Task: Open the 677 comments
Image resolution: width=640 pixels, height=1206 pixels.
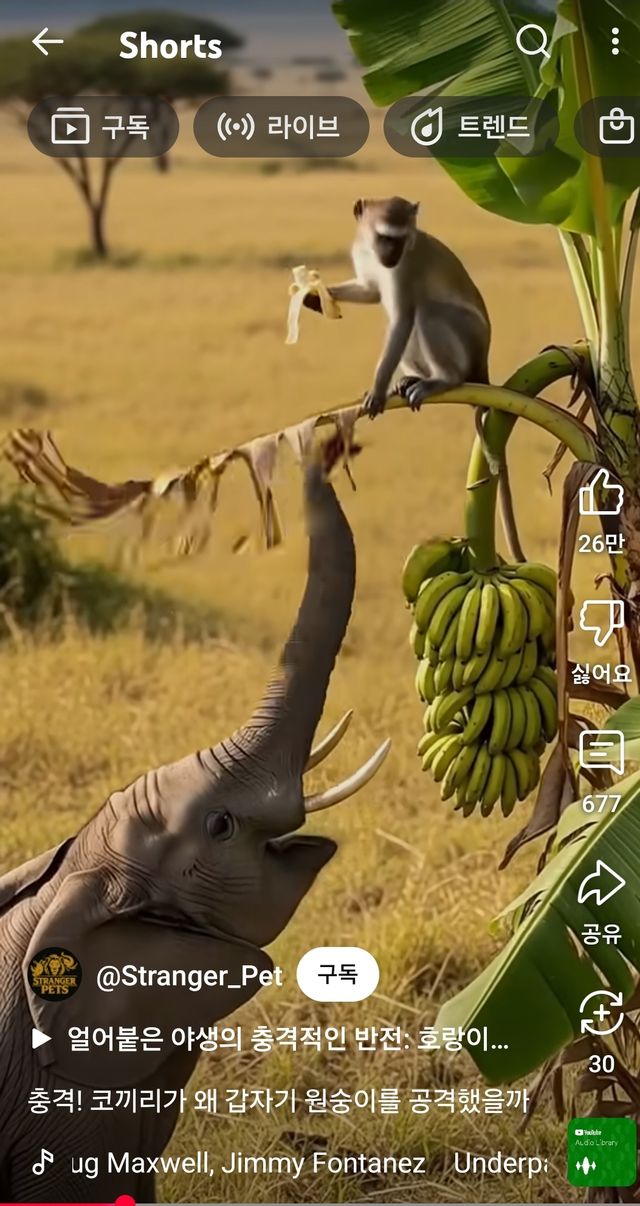Action: (x=601, y=753)
